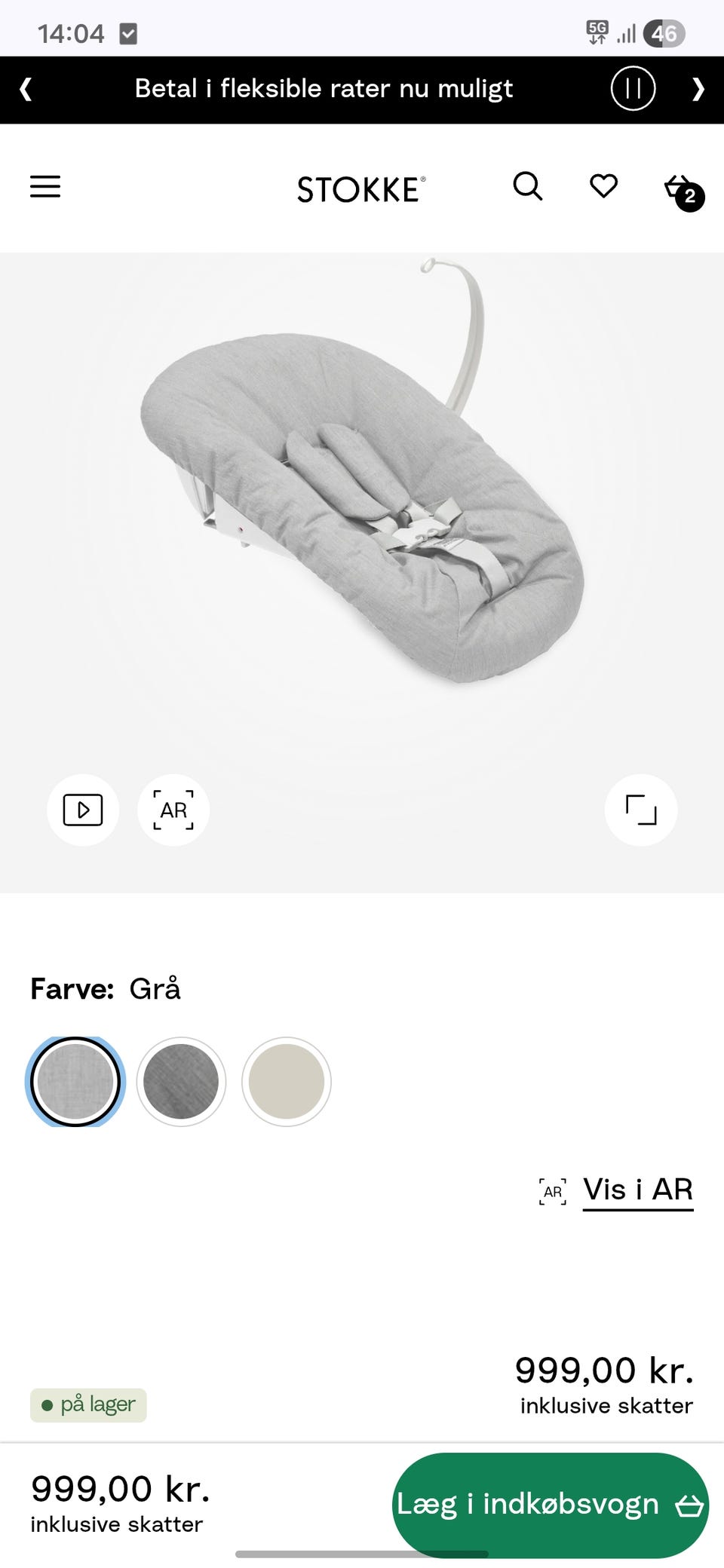The image size is (724, 1568).
Task: Open the hamburger menu
Action: [45, 186]
